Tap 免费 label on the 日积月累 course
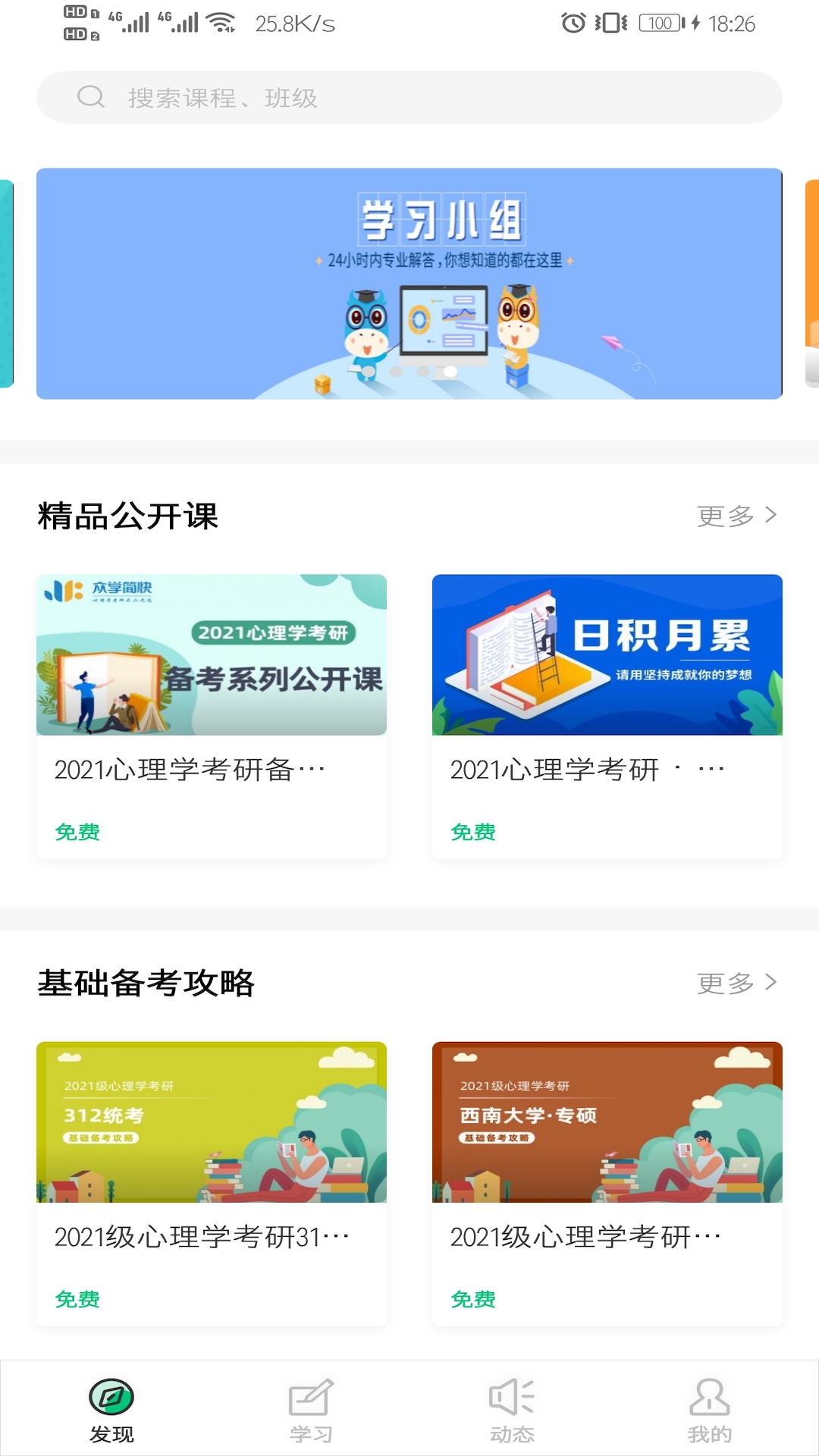This screenshot has width=819, height=1456. pos(473,832)
